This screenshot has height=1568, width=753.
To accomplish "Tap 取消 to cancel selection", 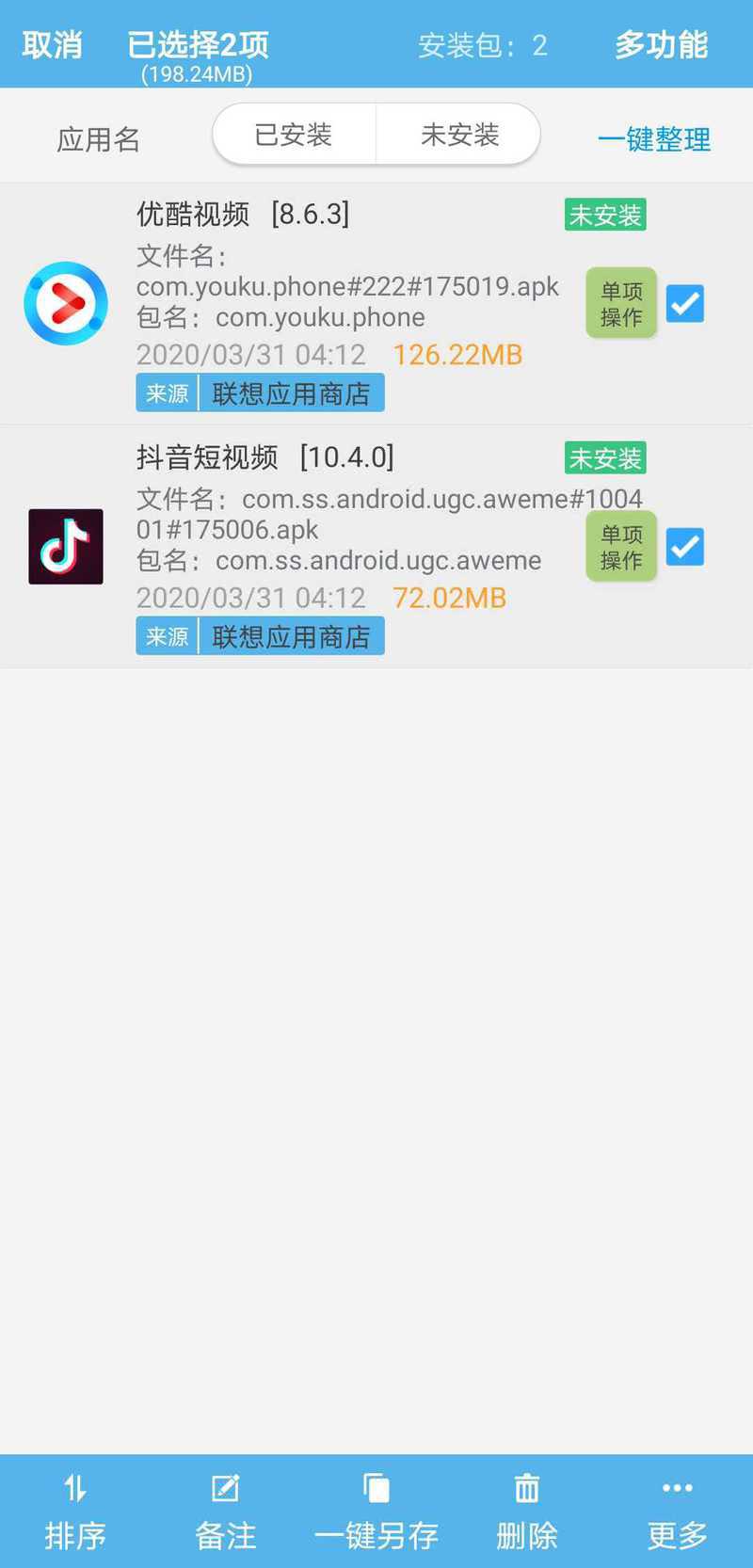I will click(53, 45).
